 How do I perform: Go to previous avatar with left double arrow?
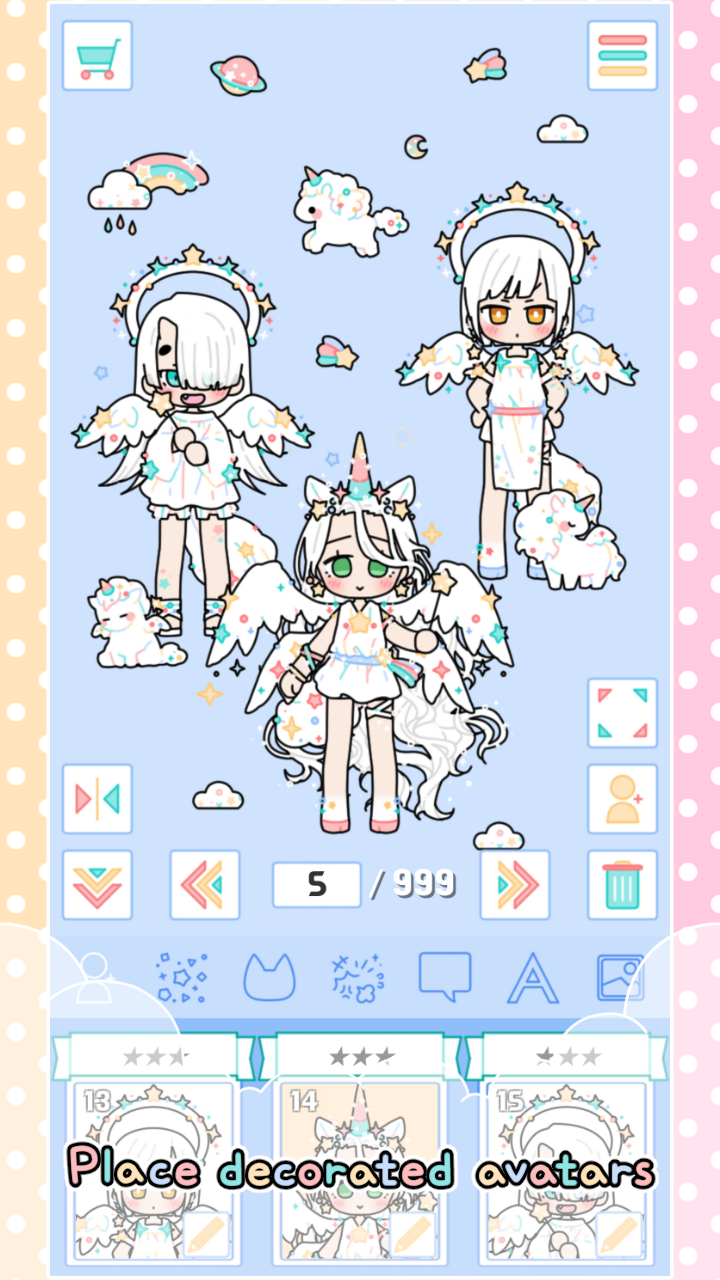207,884
